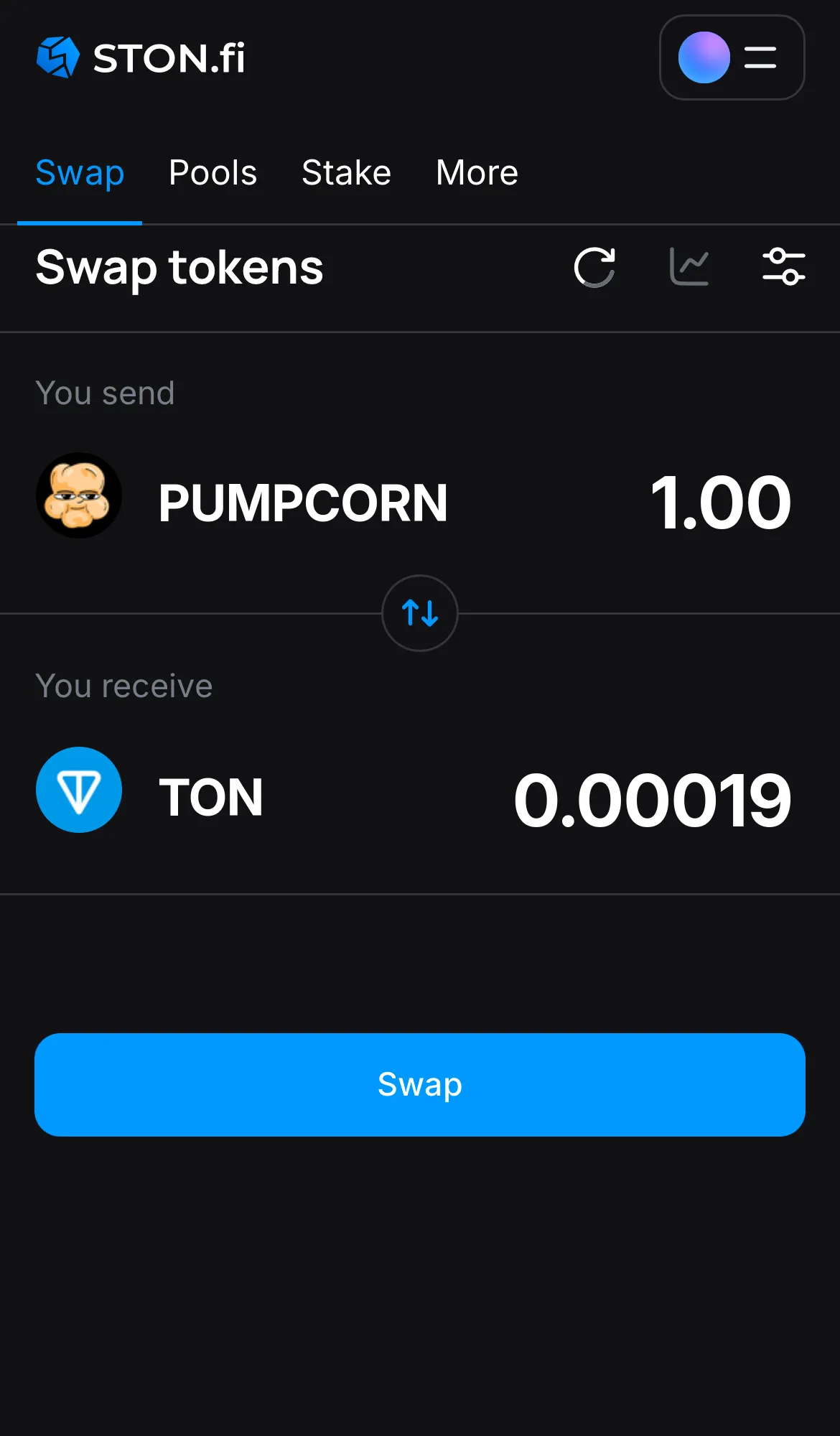Switch to the Stake tab

(346, 173)
